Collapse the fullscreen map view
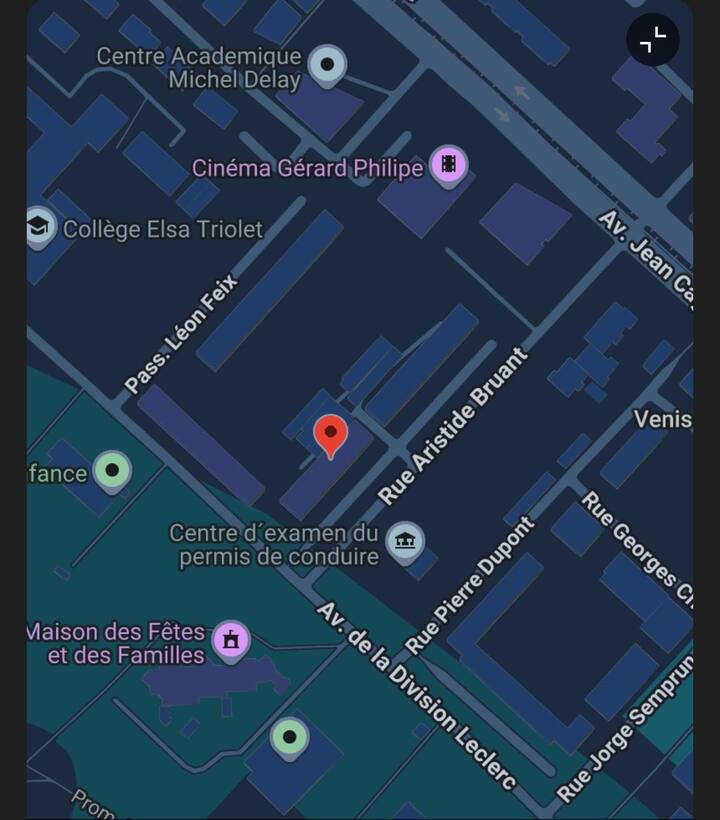 pos(652,40)
